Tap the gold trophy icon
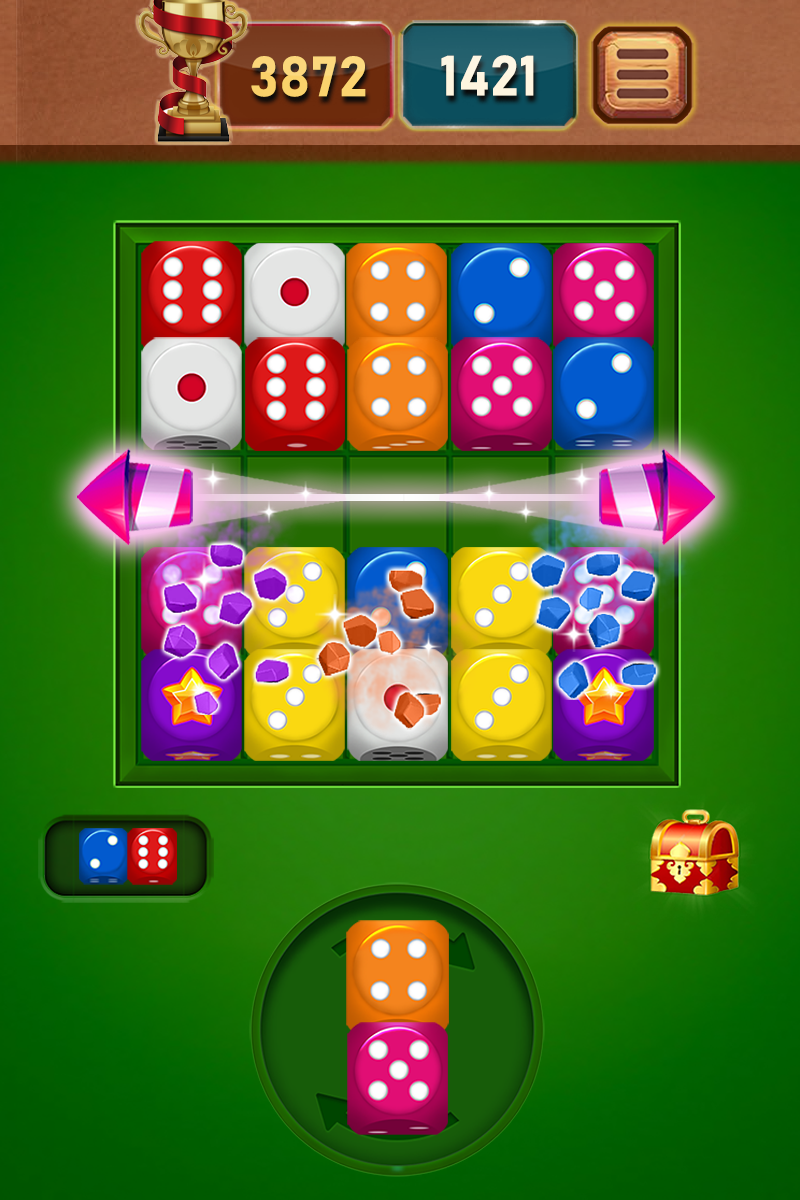800x1200 pixels. point(192,72)
